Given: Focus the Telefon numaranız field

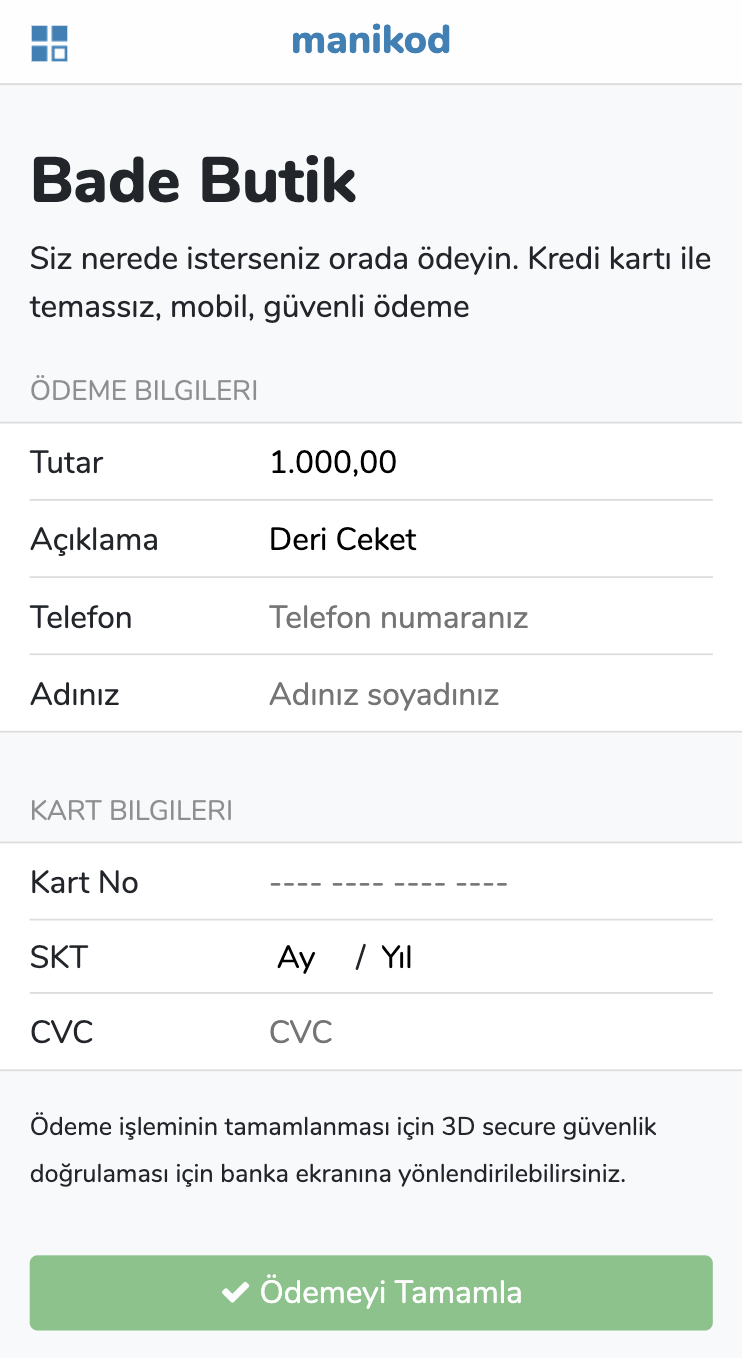Looking at the screenshot, I should (490, 617).
